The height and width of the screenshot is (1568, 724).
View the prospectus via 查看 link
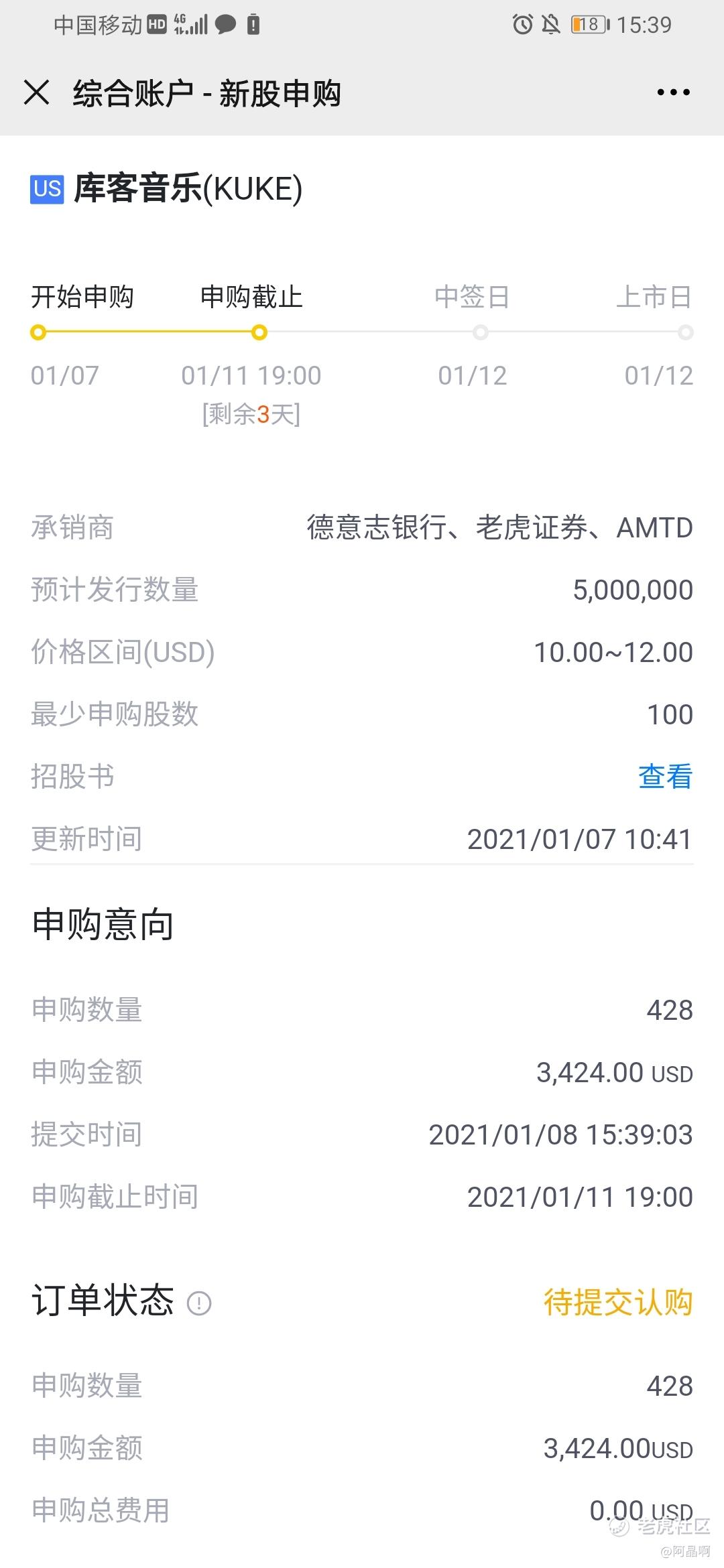point(665,777)
